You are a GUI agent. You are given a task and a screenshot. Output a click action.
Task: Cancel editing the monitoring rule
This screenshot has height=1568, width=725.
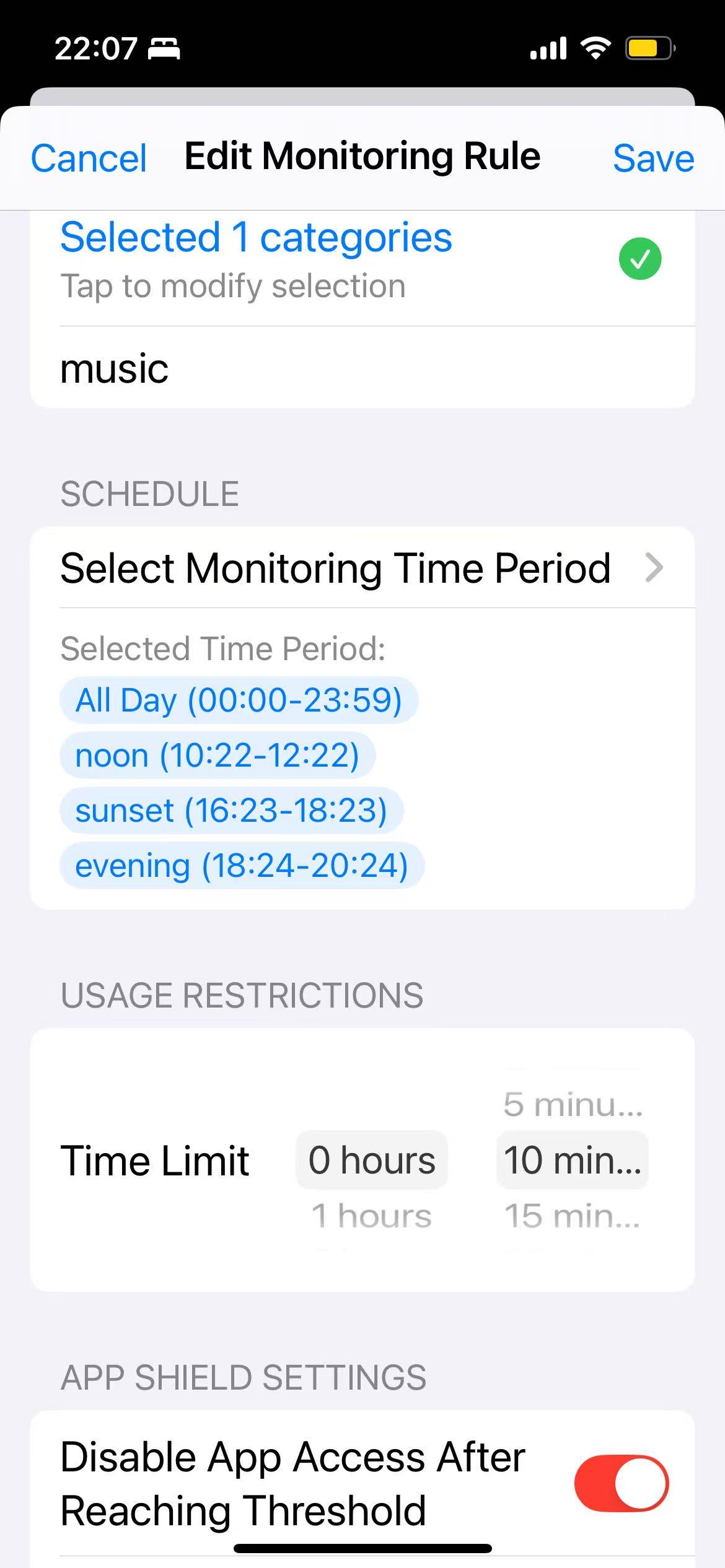(89, 157)
